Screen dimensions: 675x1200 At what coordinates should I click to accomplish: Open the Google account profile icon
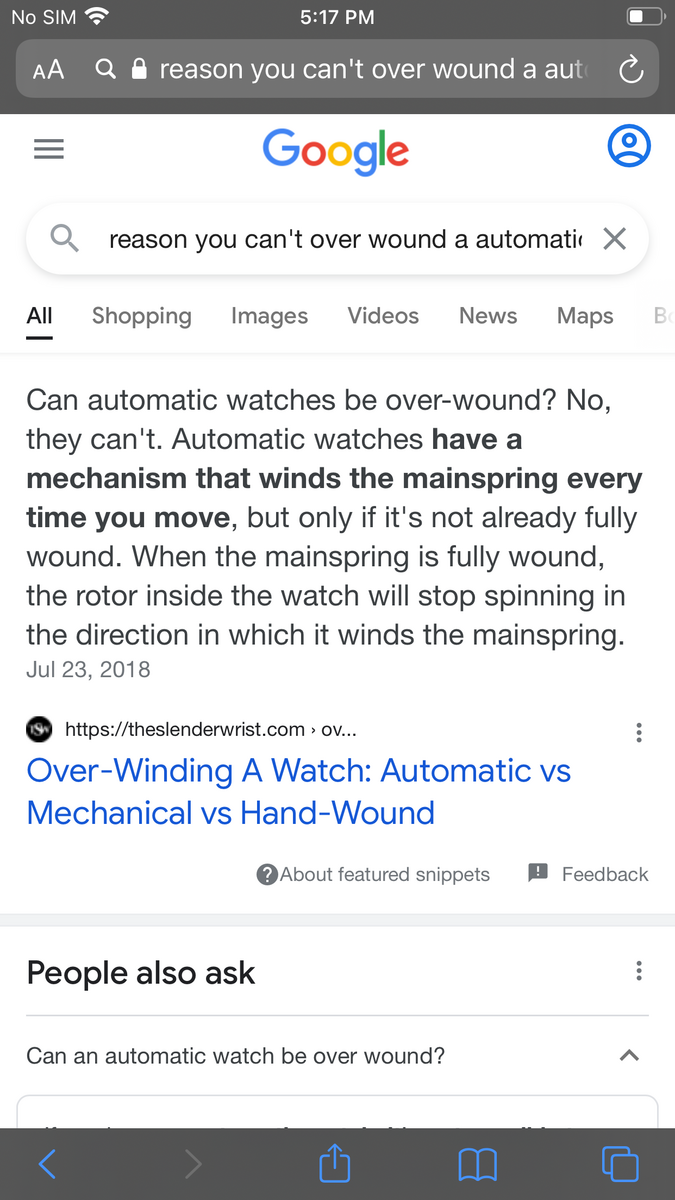tap(629, 147)
